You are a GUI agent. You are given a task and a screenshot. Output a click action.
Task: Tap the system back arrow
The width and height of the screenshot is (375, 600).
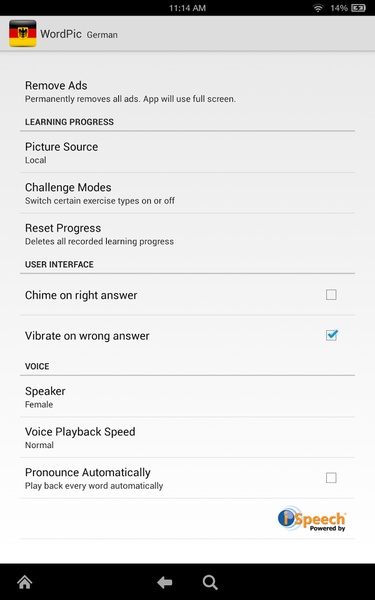(165, 582)
